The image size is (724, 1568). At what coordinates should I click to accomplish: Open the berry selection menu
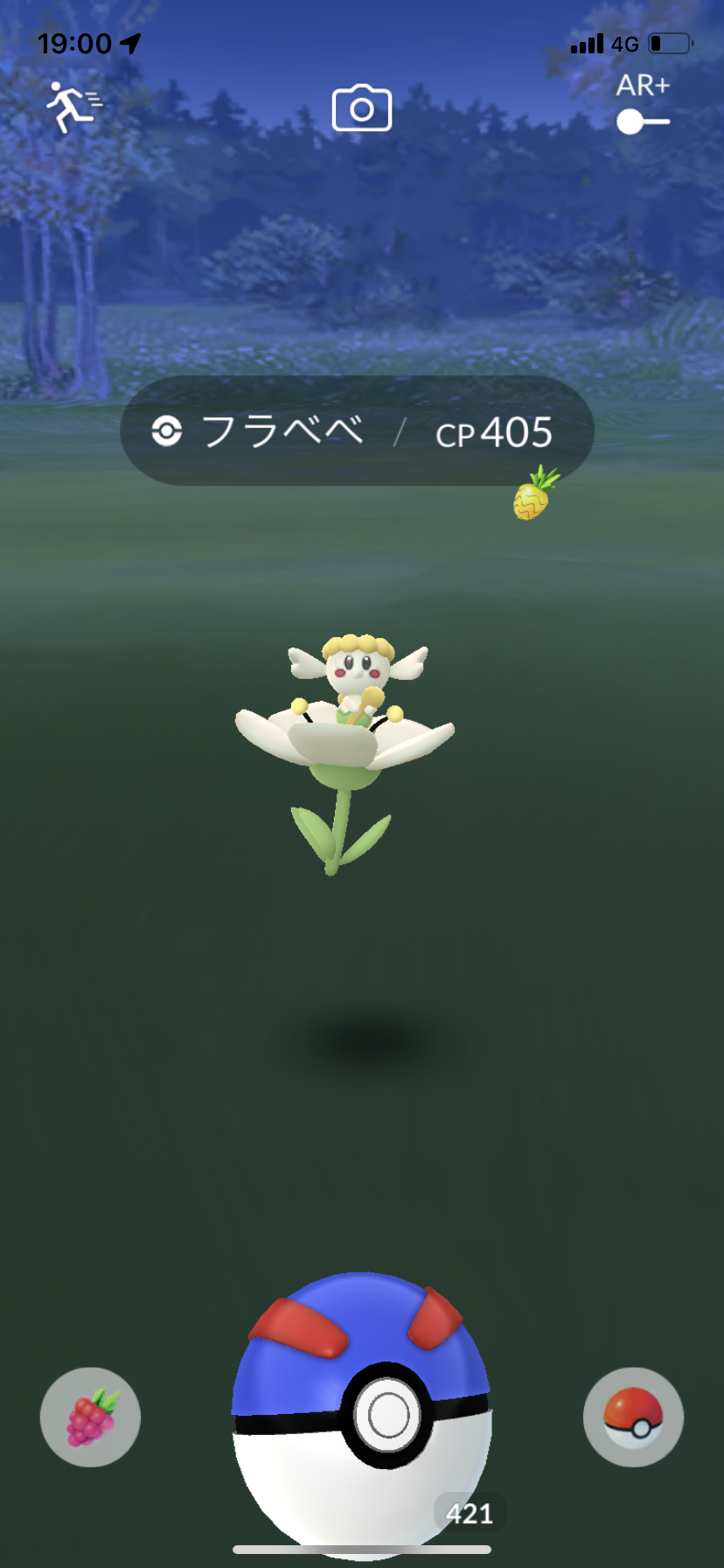pos(90,1417)
